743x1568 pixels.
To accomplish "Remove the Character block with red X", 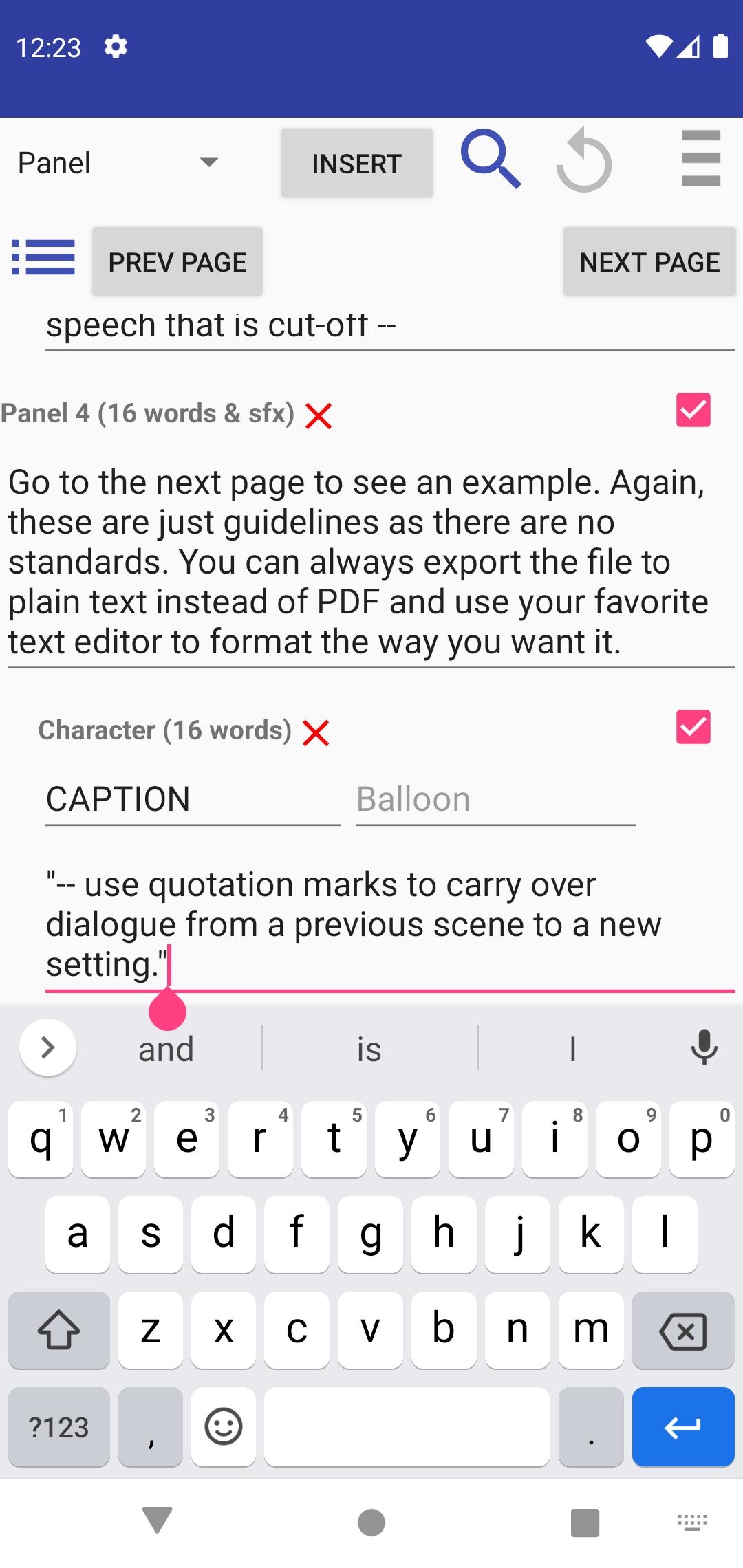I will [316, 733].
